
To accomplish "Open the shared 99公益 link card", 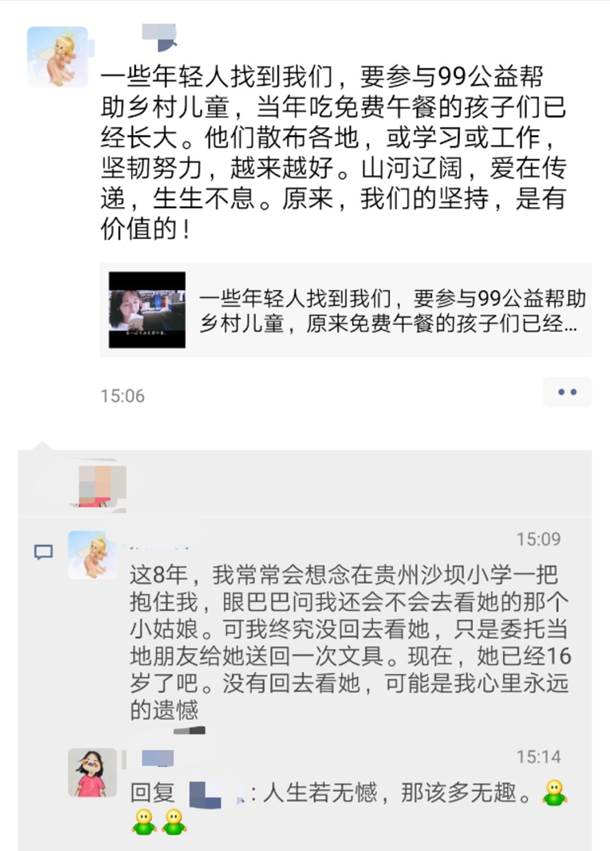I will pos(345,310).
